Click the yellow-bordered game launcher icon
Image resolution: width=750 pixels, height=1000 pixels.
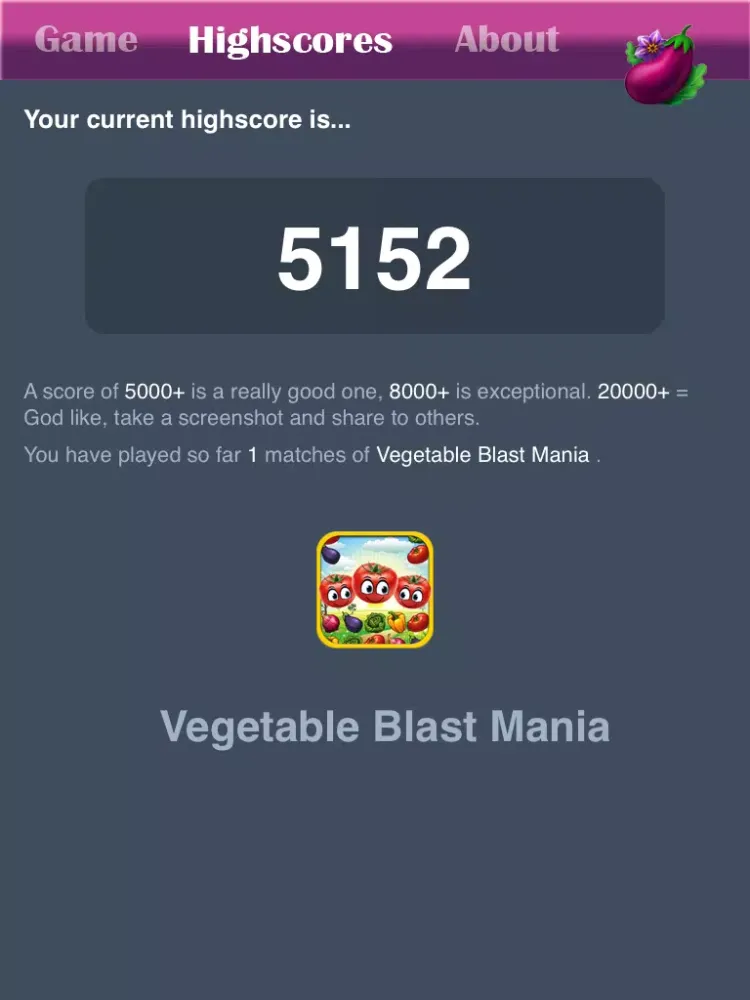(375, 590)
